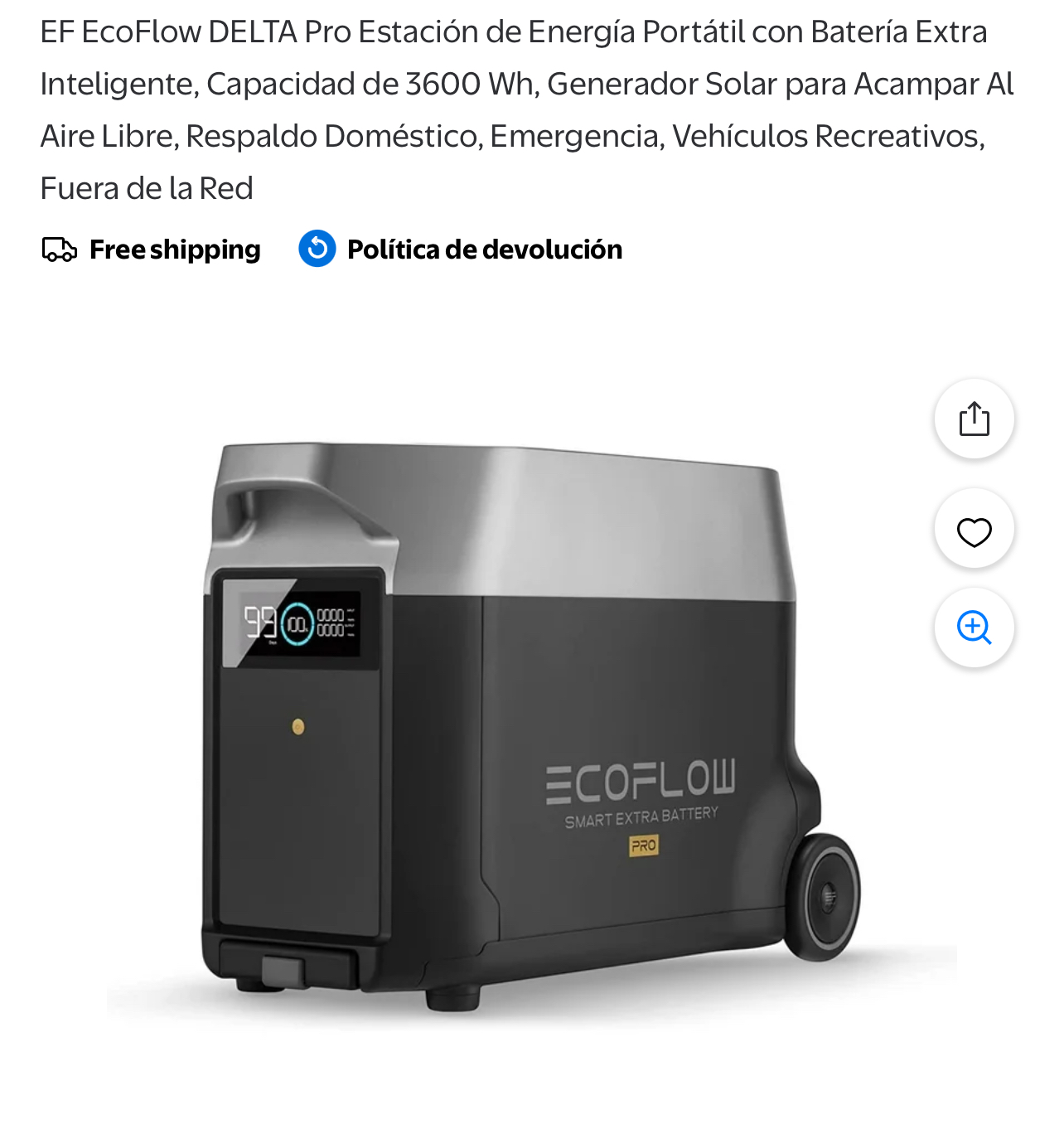This screenshot has width=1064, height=1134.
Task: Open the Política de devolución link
Action: coord(485,248)
